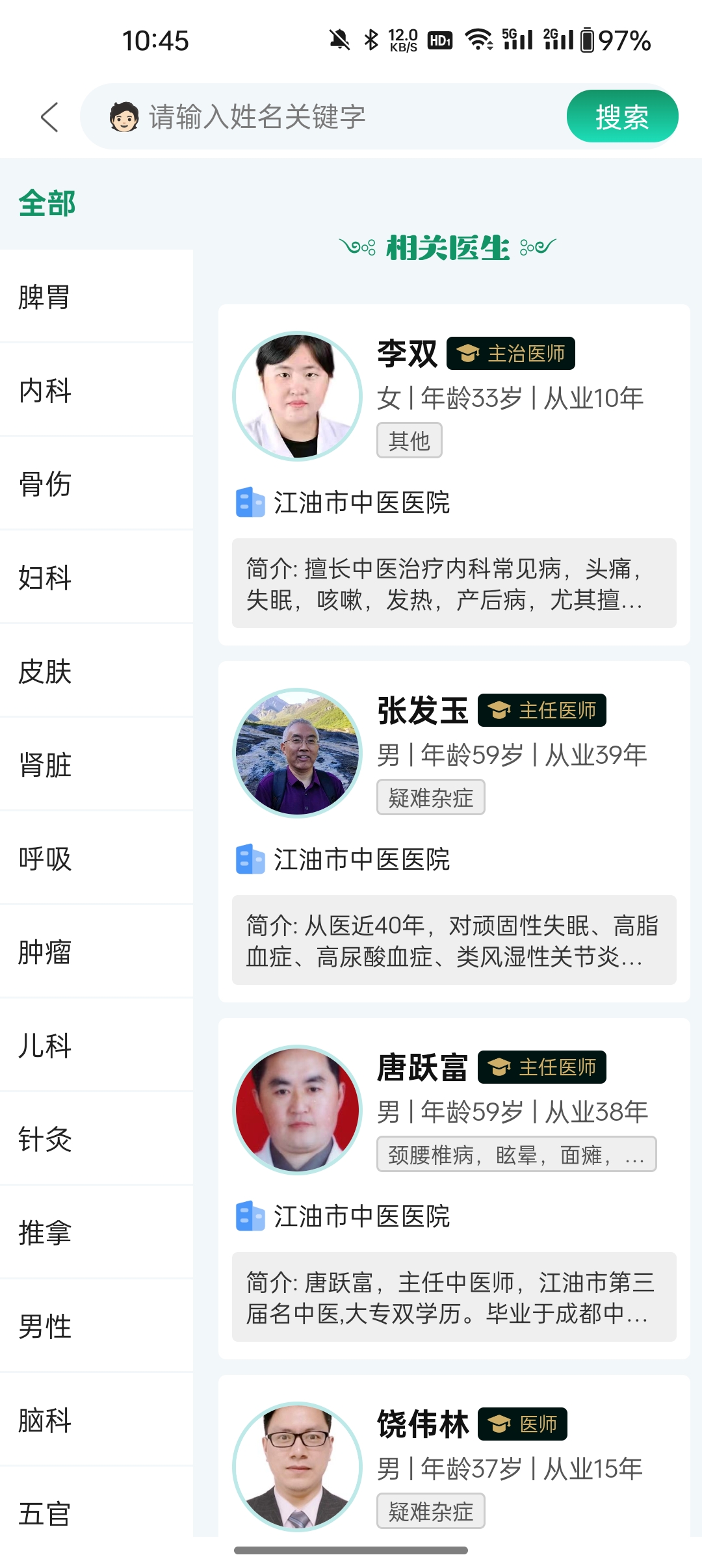Expand 唐跃富's truncated specialty tag
The image size is (702, 1568).
(515, 1155)
